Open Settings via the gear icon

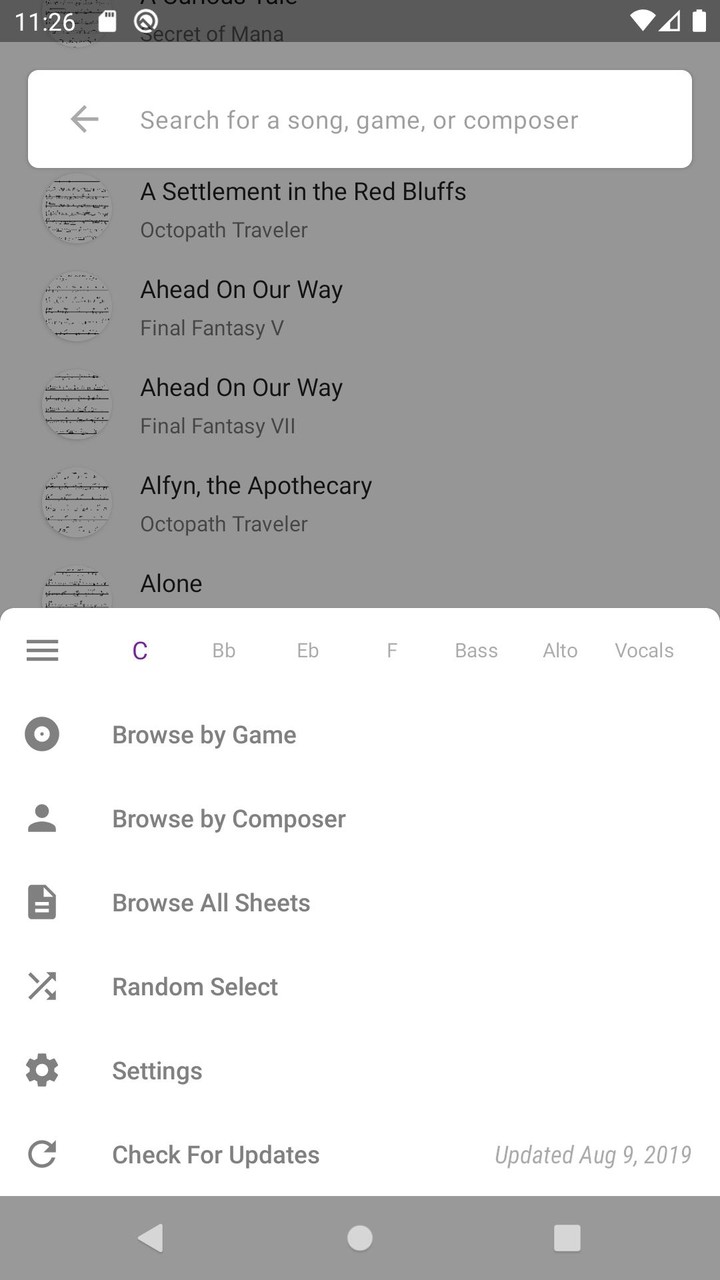coord(42,1070)
